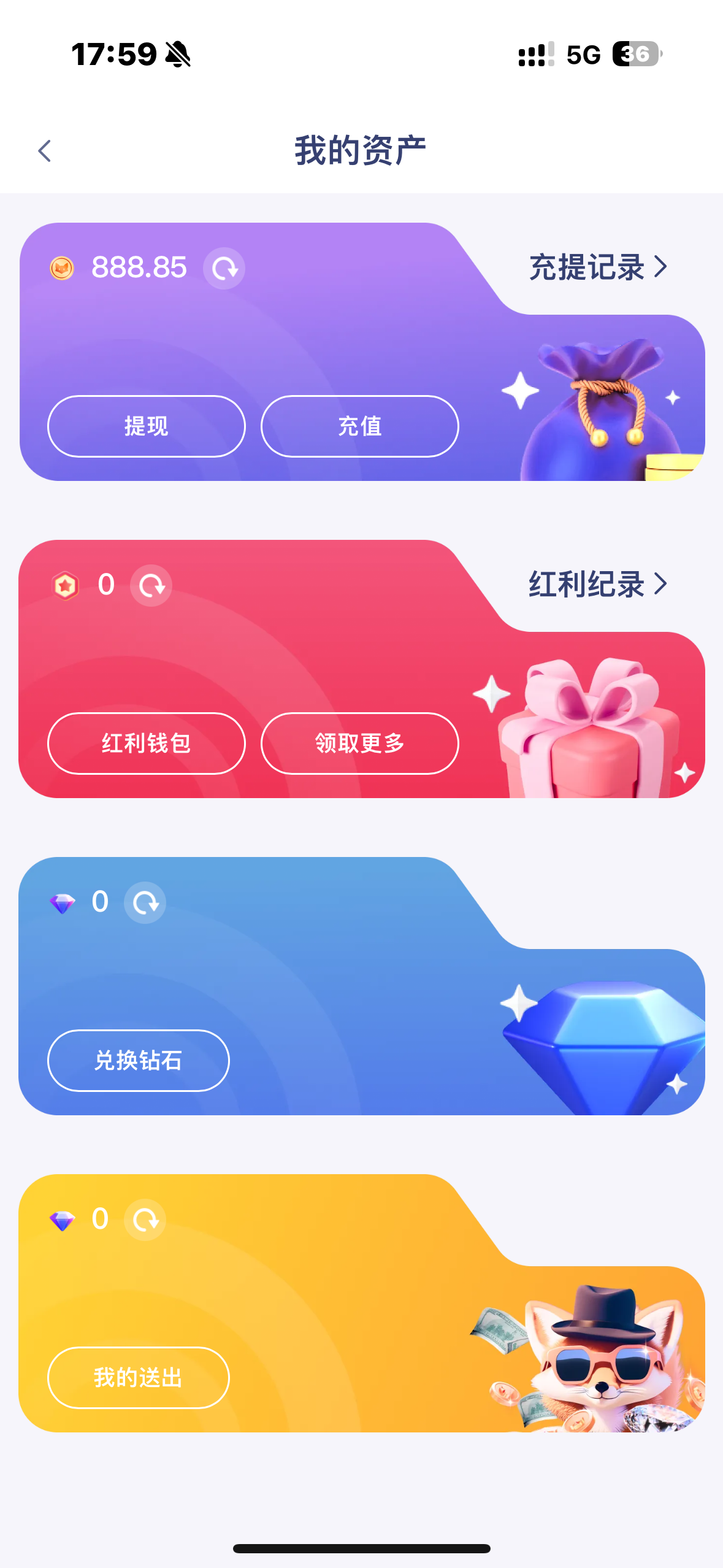Image resolution: width=723 pixels, height=1568 pixels.
Task: Tap the 充值 recharge button
Action: point(360,426)
